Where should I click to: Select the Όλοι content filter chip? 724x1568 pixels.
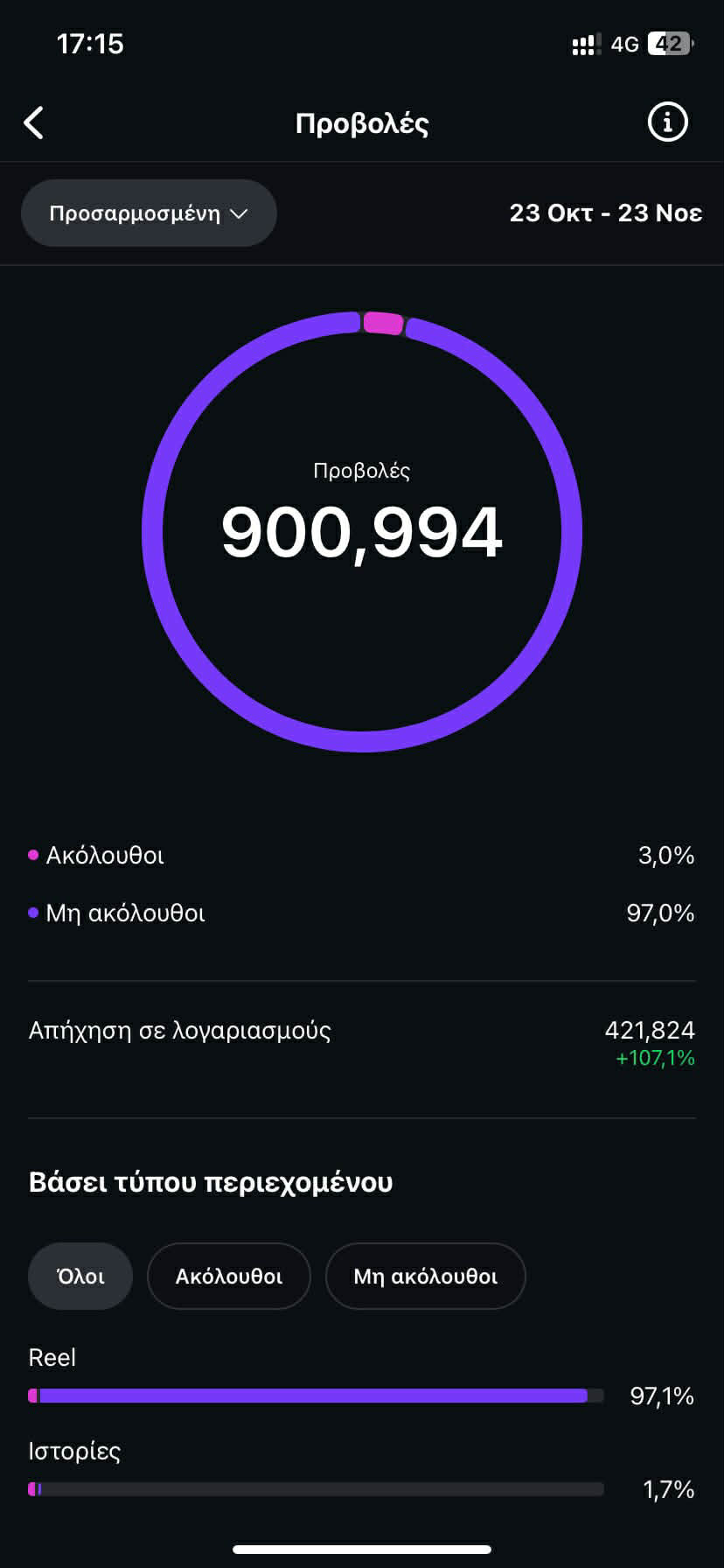(x=80, y=1277)
